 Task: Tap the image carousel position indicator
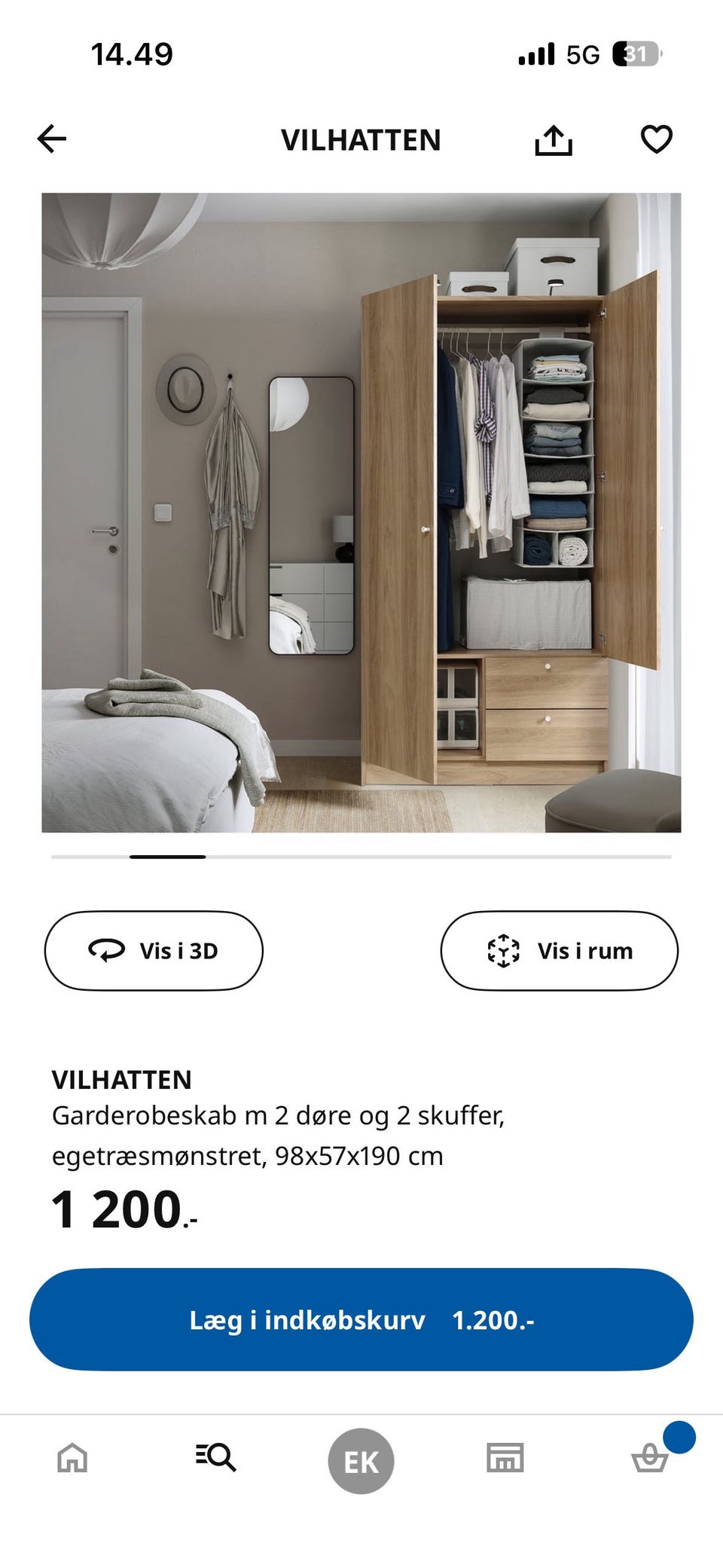click(x=167, y=857)
